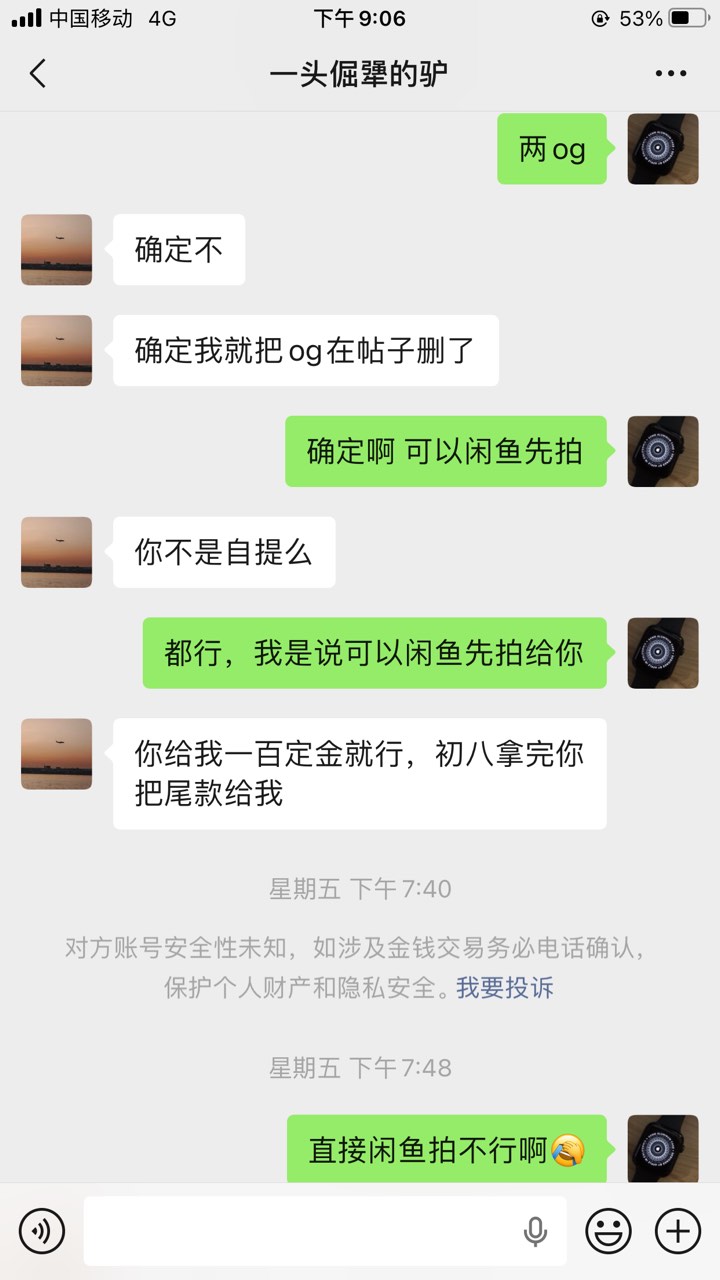Open the chat info overflow menu
Viewport: 720px width, 1280px height.
point(670,73)
